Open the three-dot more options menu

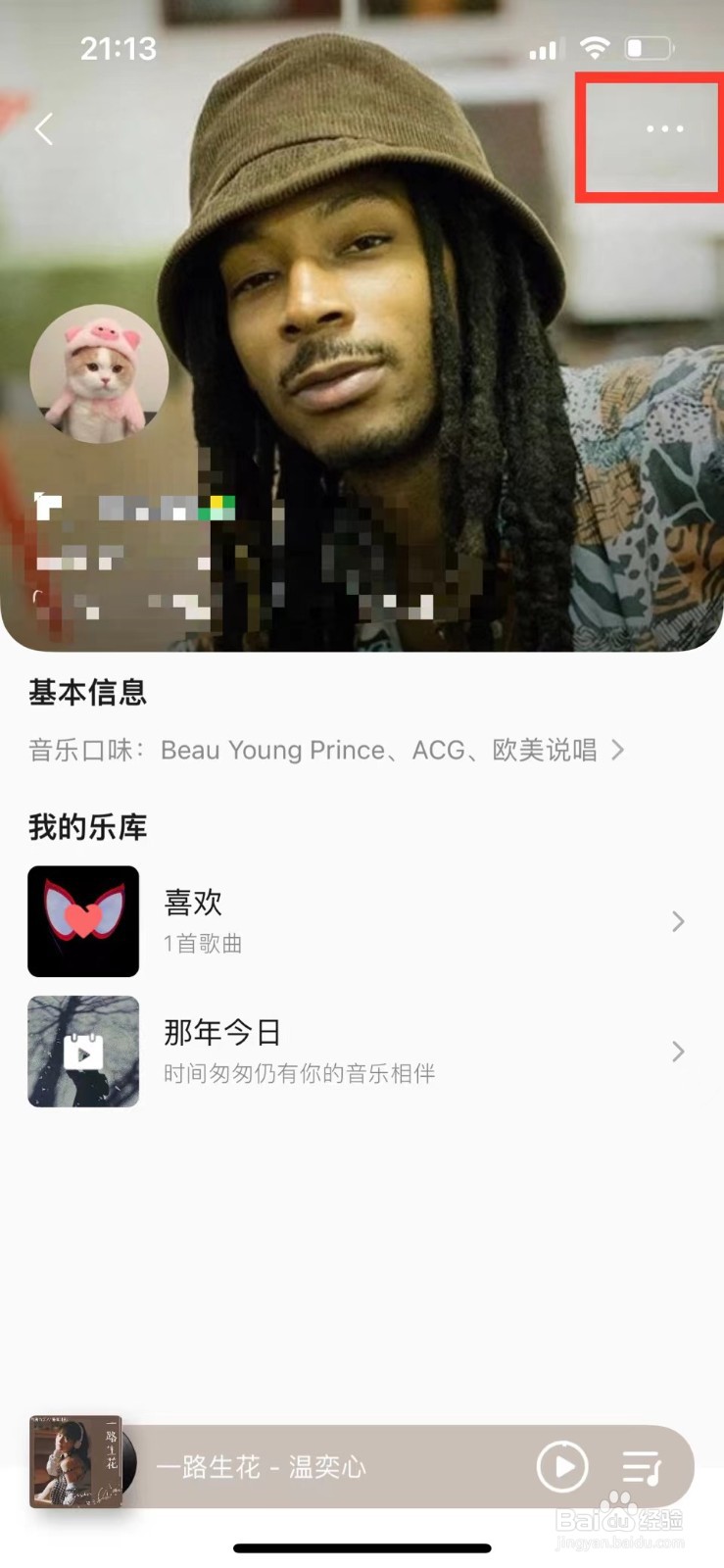point(664,129)
